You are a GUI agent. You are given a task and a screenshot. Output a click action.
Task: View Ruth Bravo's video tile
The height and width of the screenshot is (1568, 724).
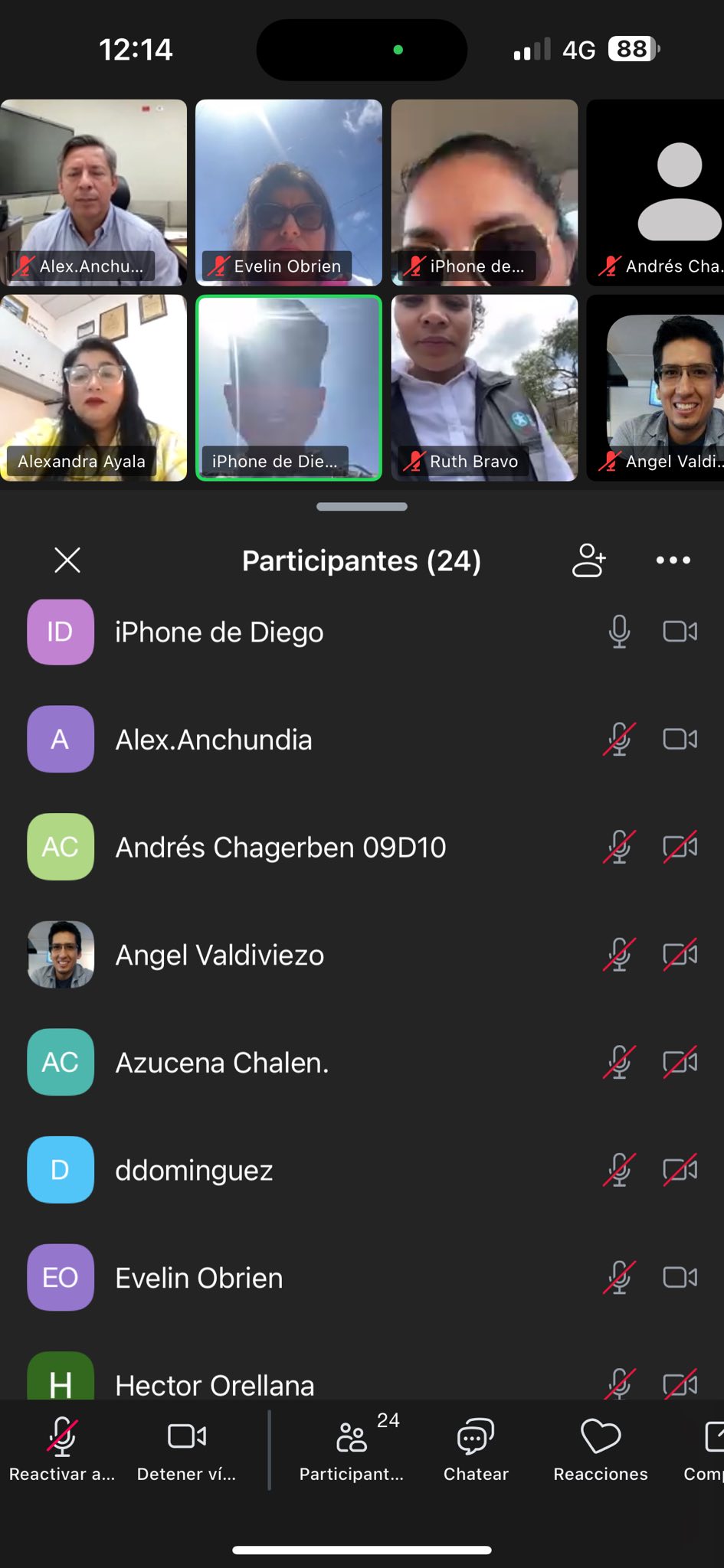[x=484, y=387]
